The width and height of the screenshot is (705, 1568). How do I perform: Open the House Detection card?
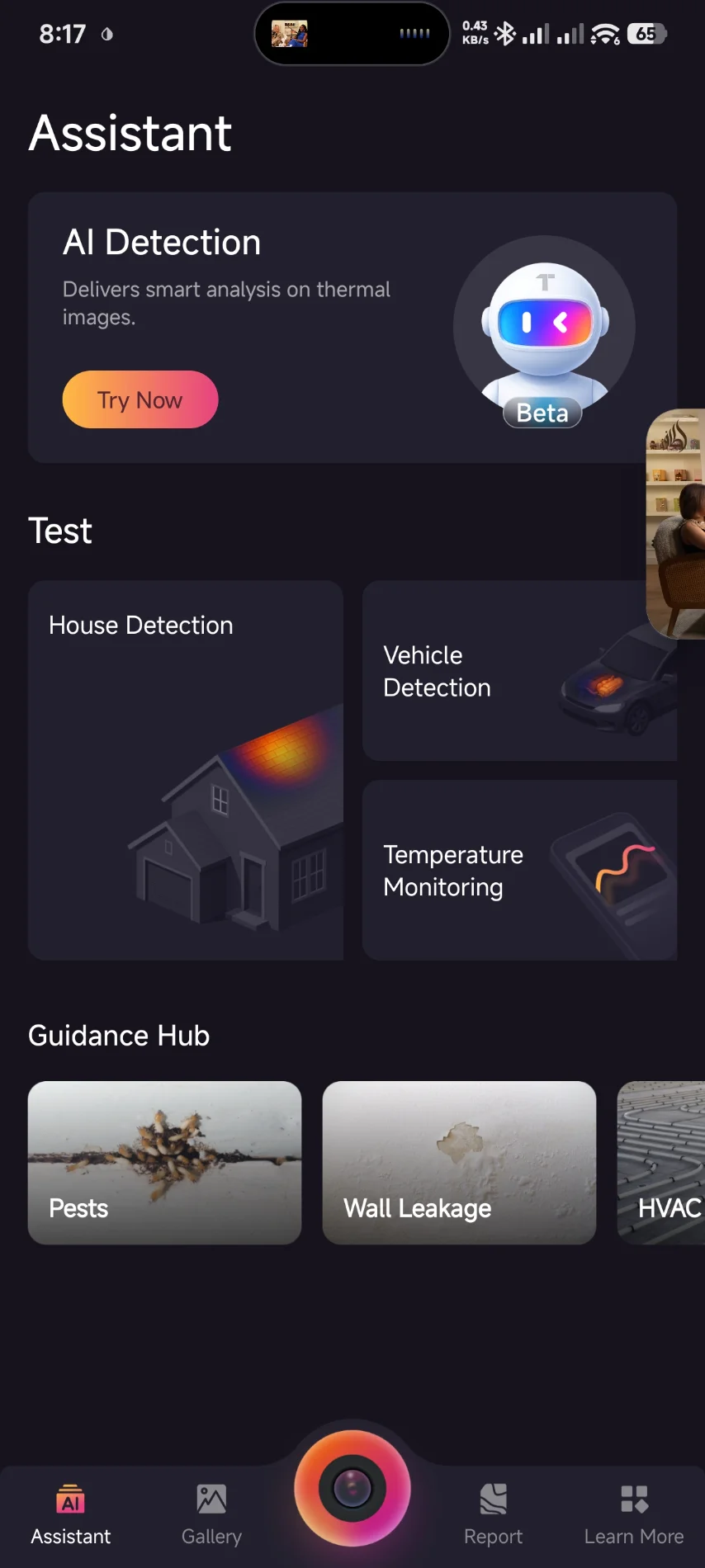[186, 770]
